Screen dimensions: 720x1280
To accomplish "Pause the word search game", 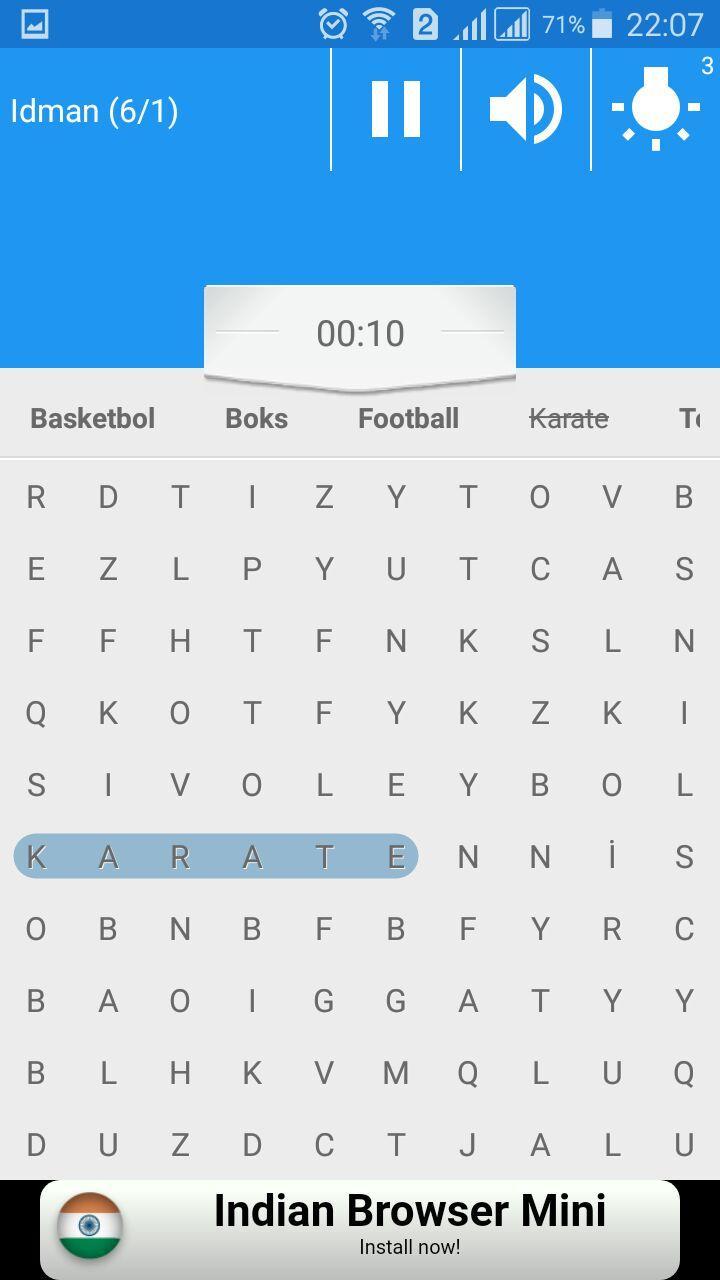I will (x=396, y=109).
